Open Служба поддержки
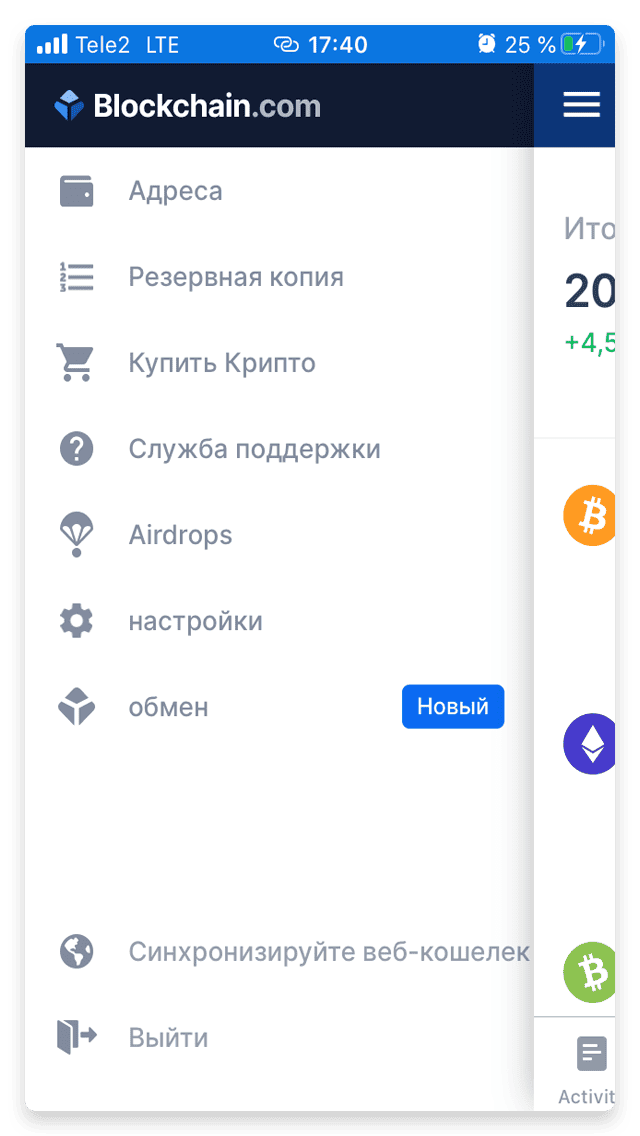The height and width of the screenshot is (1136, 640). [279, 449]
